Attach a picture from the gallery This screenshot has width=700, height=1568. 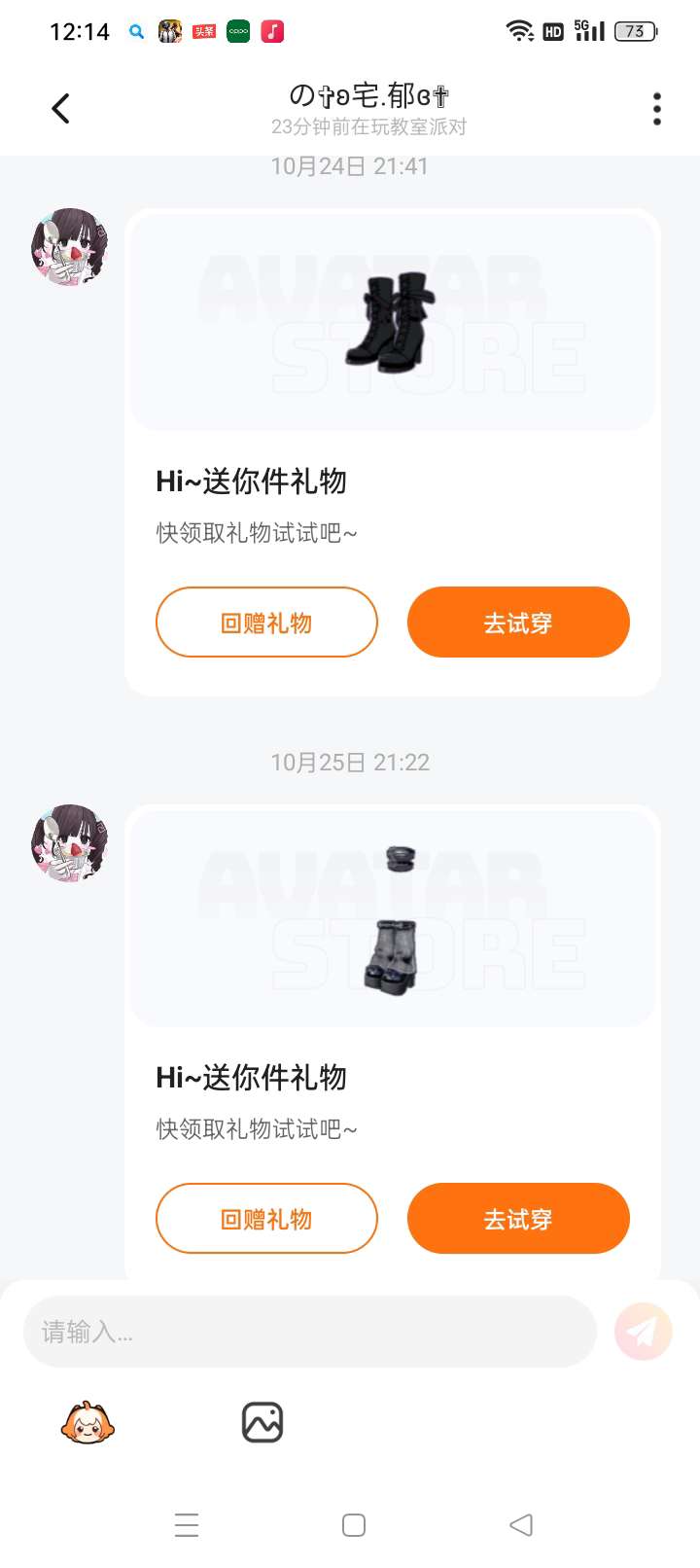click(262, 1423)
